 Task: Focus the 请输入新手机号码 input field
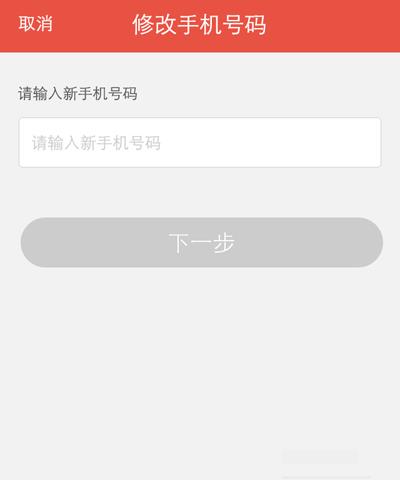click(200, 143)
